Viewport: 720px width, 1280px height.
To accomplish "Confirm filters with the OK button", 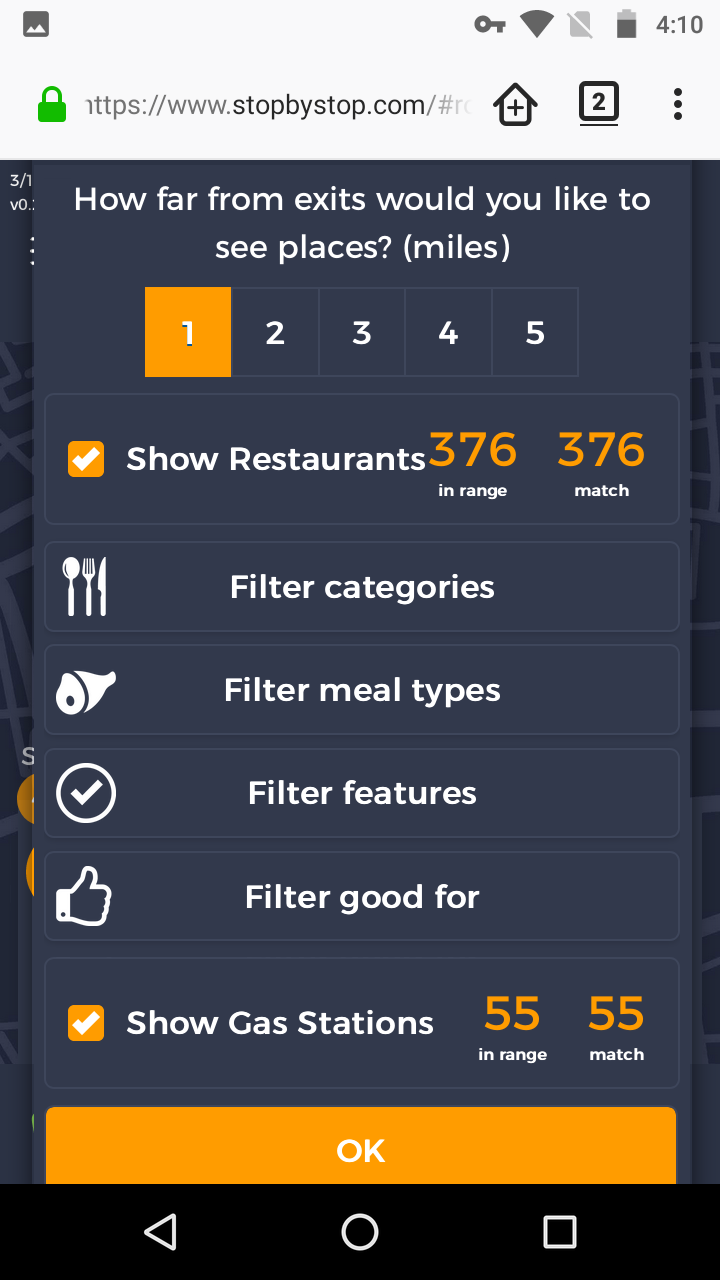I will click(361, 1150).
